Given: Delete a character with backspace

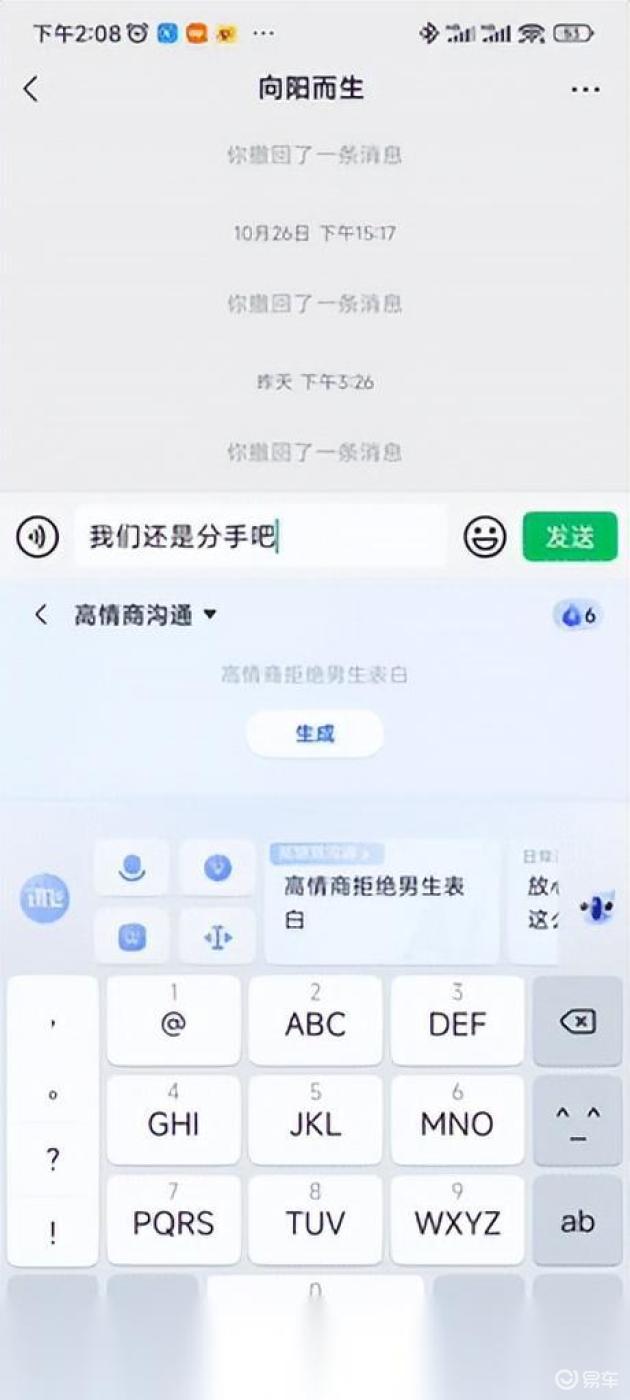Looking at the screenshot, I should point(577,1021).
